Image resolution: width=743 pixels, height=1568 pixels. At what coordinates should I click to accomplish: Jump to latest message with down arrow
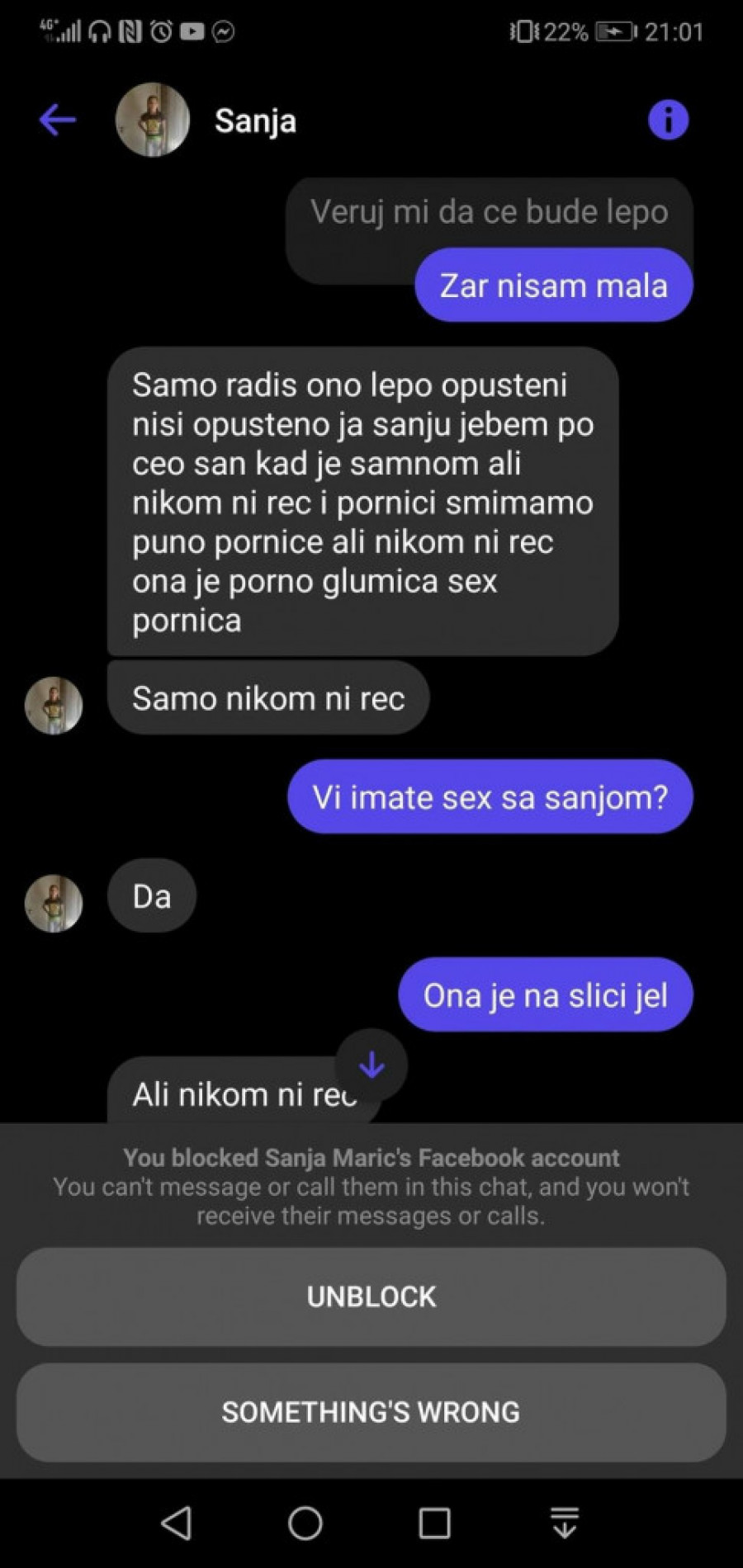click(x=371, y=1065)
